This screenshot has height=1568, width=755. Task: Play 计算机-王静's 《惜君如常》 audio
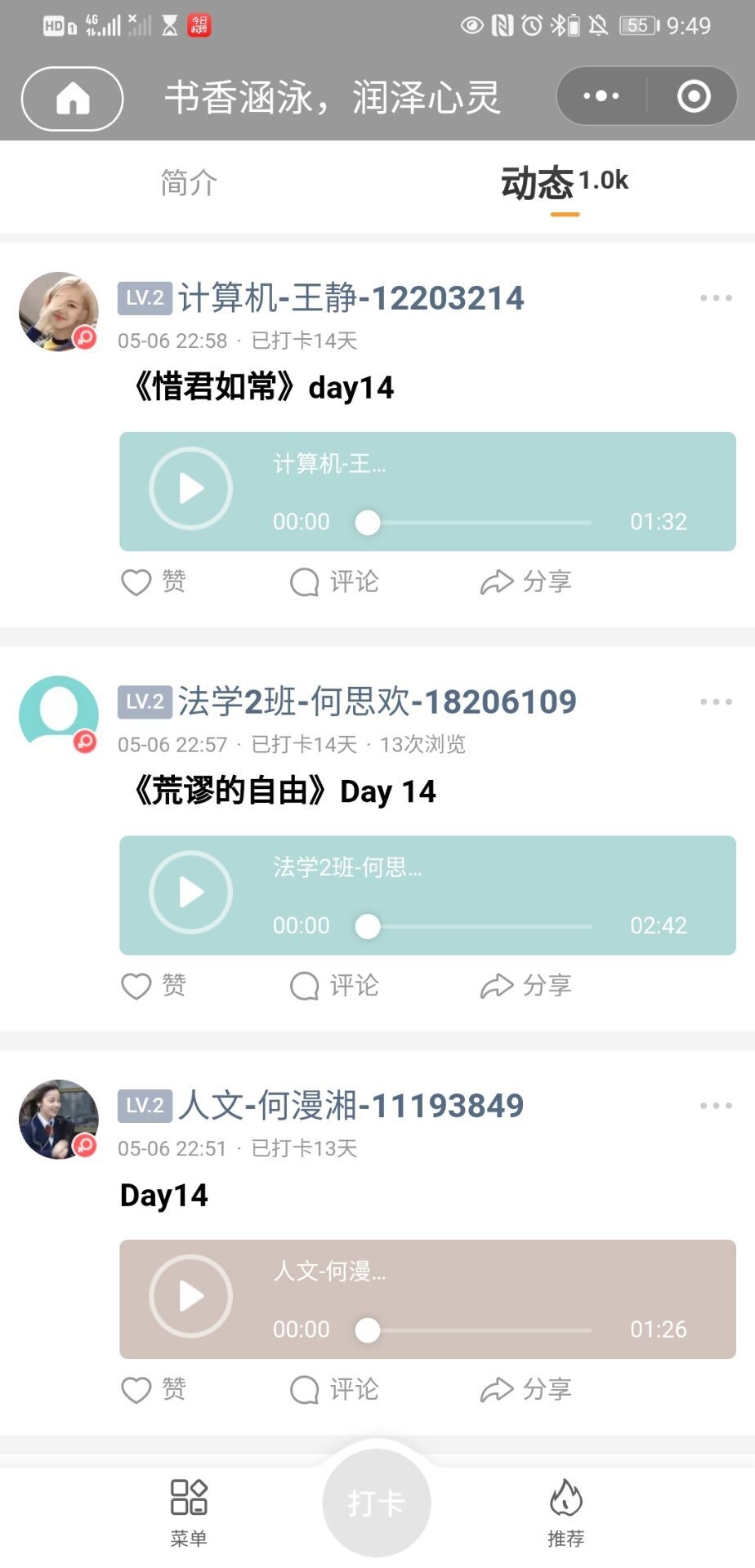191,488
